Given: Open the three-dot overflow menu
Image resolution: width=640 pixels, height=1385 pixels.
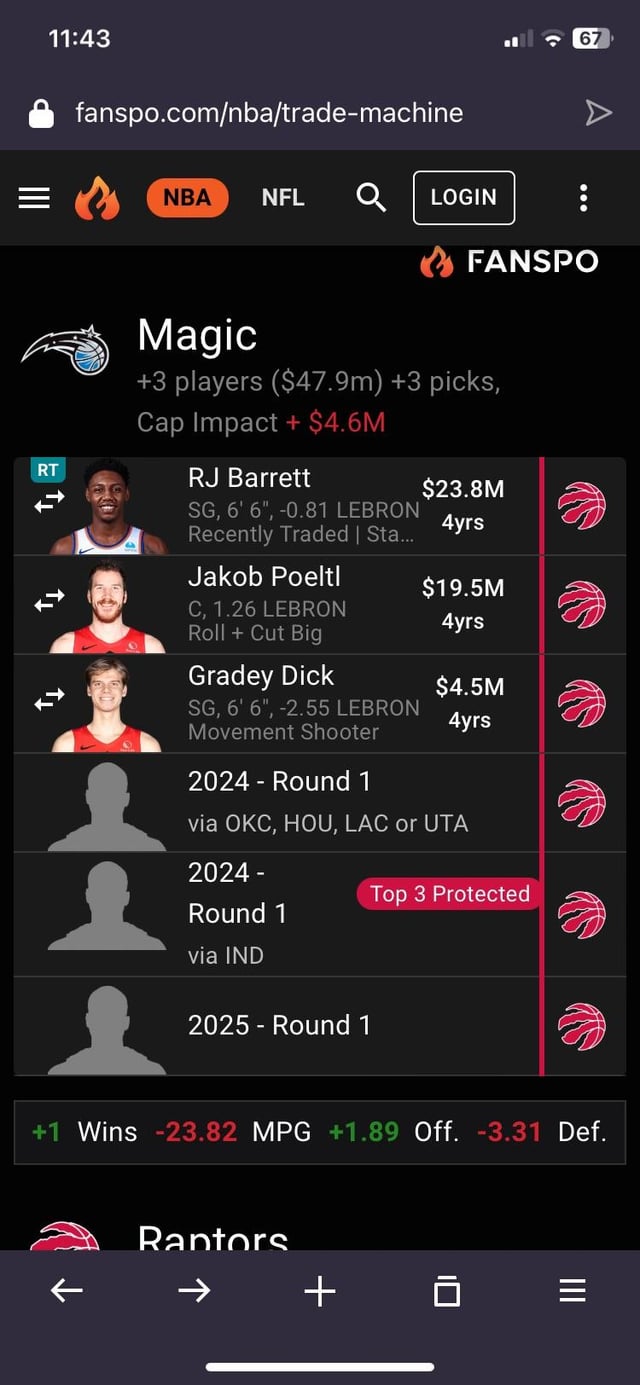Looking at the screenshot, I should point(583,198).
